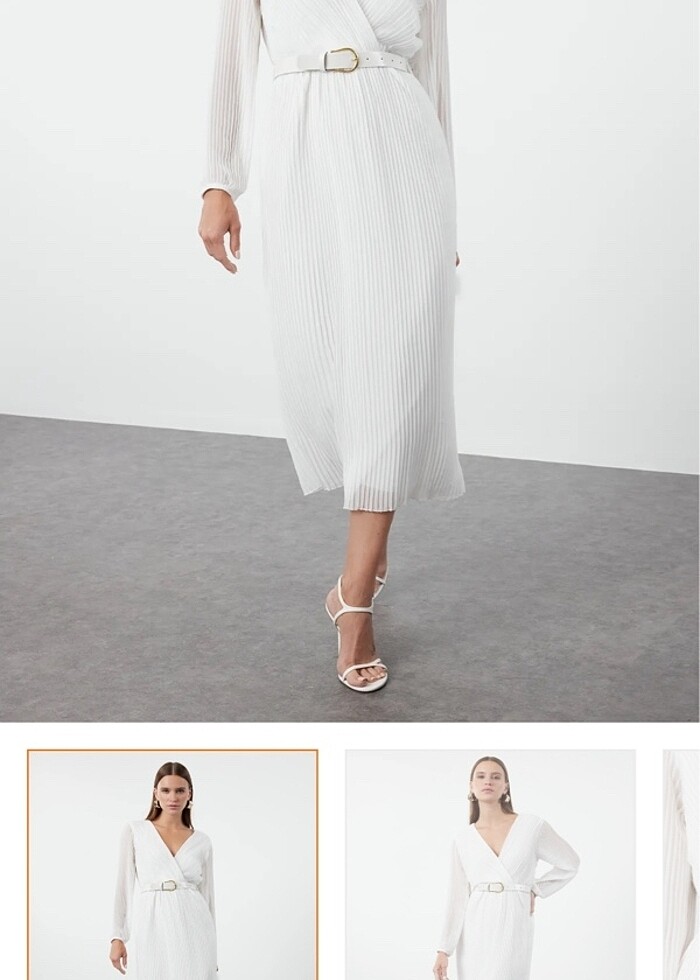Select the second dress photo thumbnail
This screenshot has width=700, height=980.
click(490, 865)
